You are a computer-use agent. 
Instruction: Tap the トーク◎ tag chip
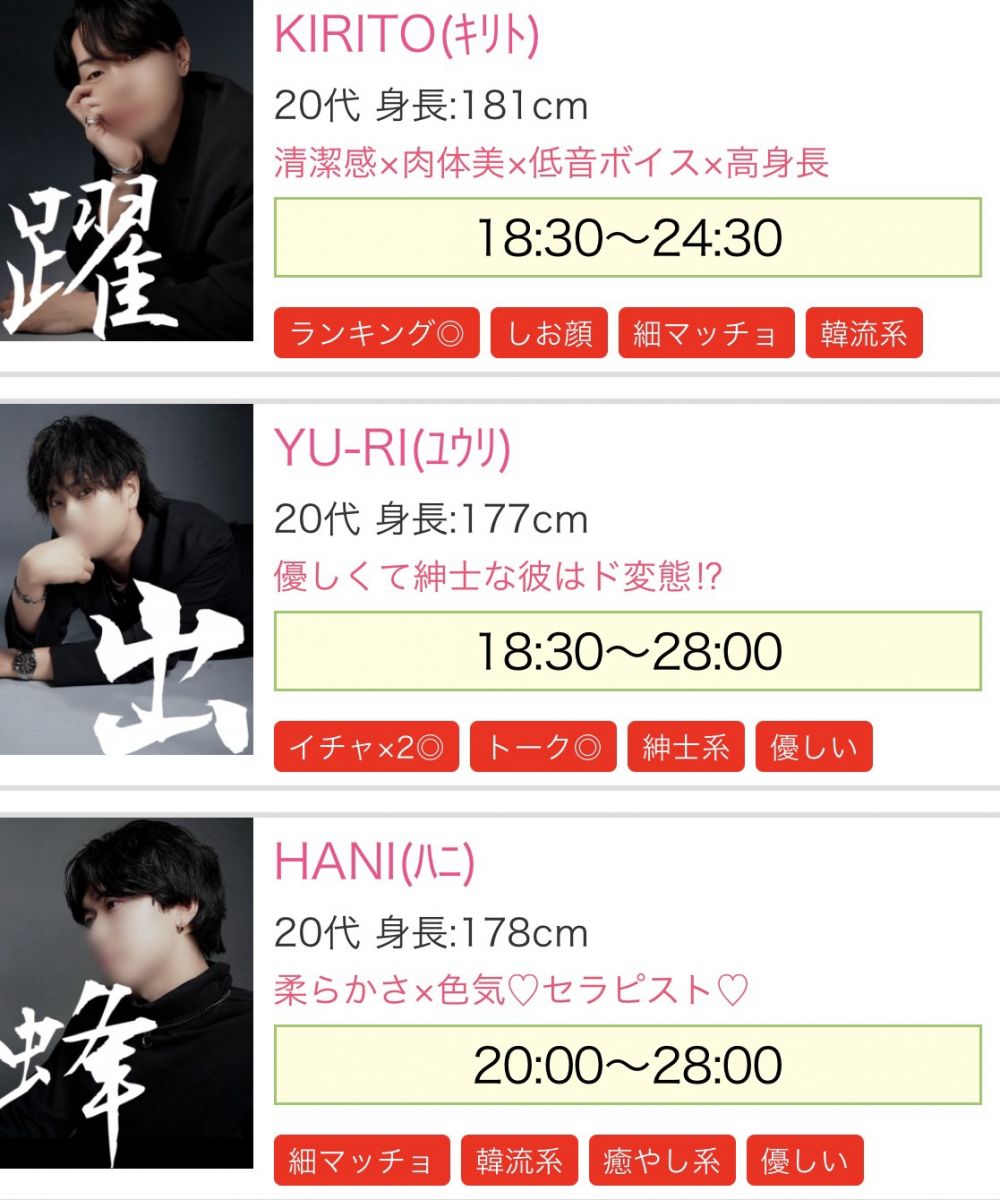click(x=543, y=747)
